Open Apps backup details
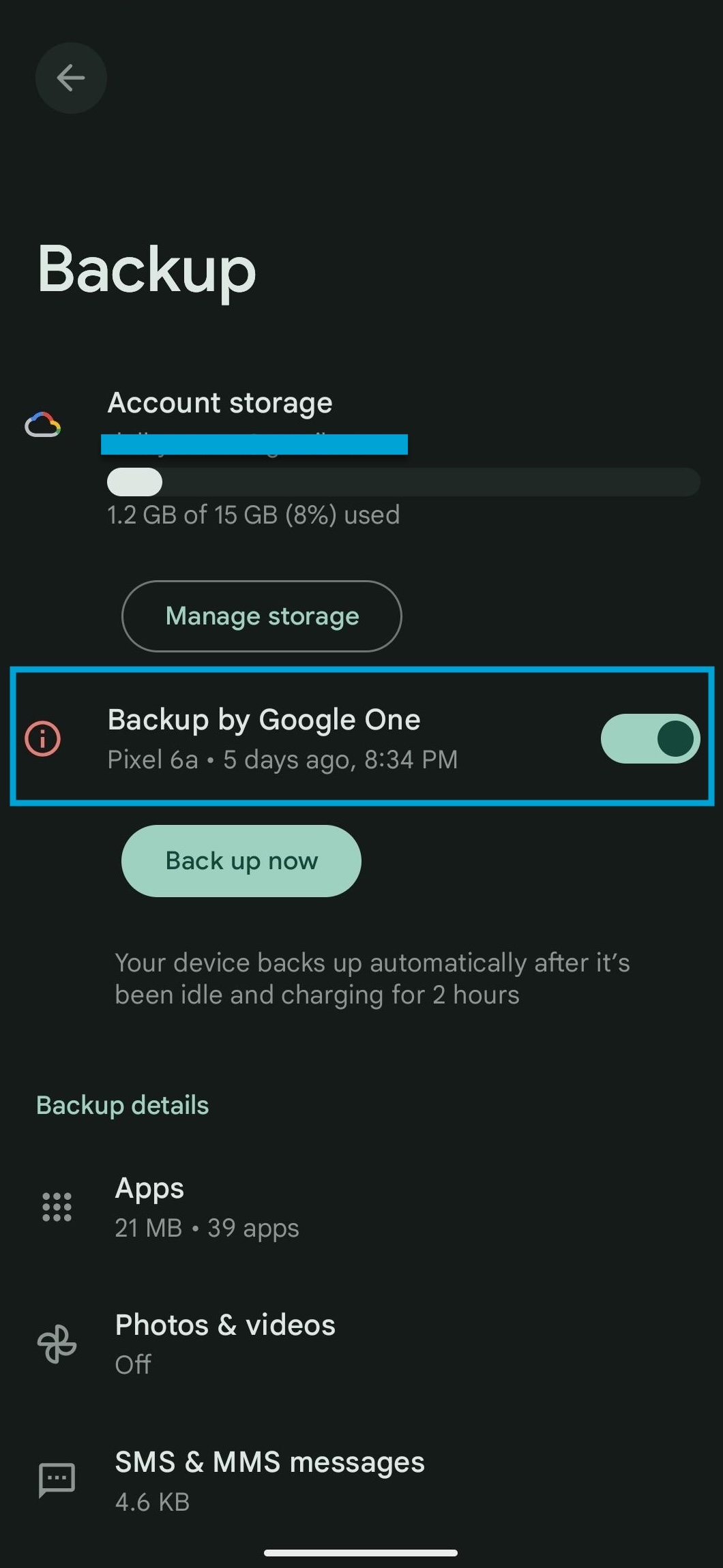This screenshot has height=1568, width=723. coord(207,1207)
